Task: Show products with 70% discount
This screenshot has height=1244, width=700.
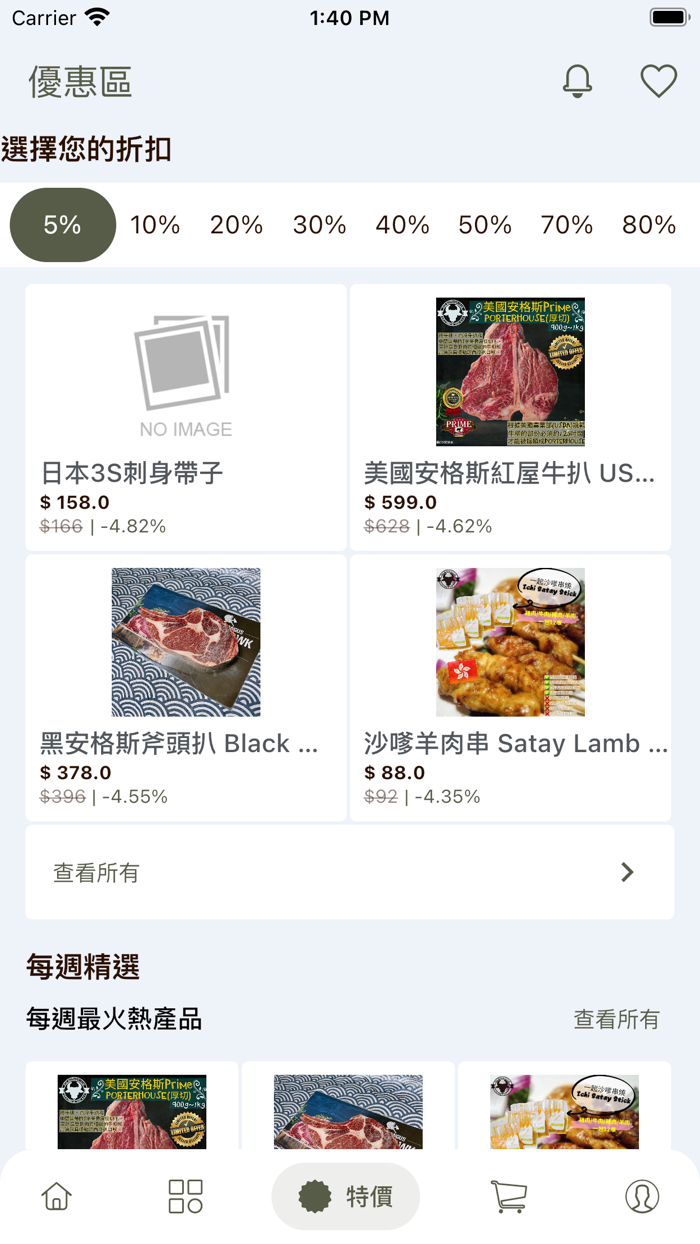Action: click(567, 225)
